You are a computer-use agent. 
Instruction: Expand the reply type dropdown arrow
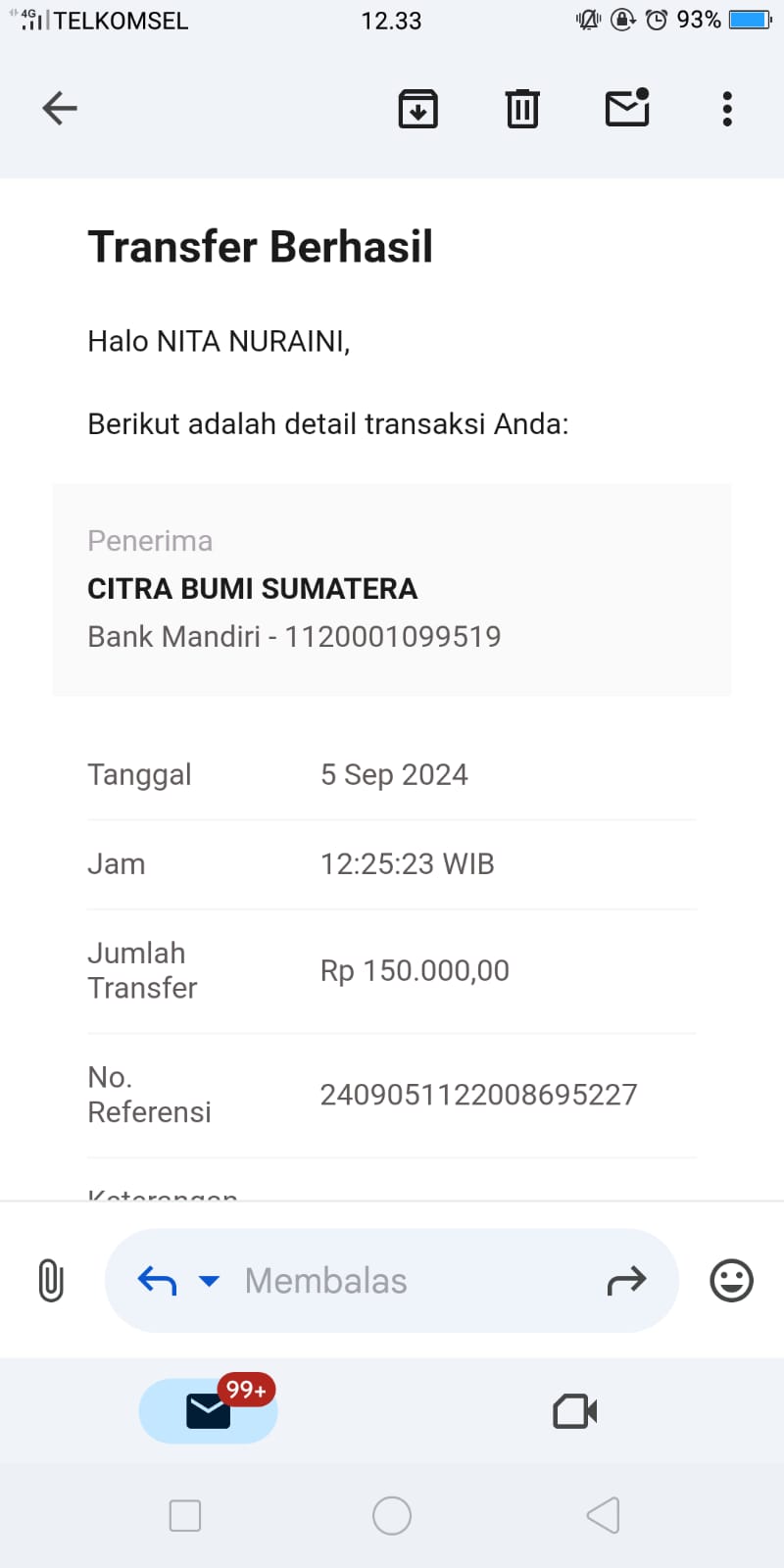pos(209,1281)
